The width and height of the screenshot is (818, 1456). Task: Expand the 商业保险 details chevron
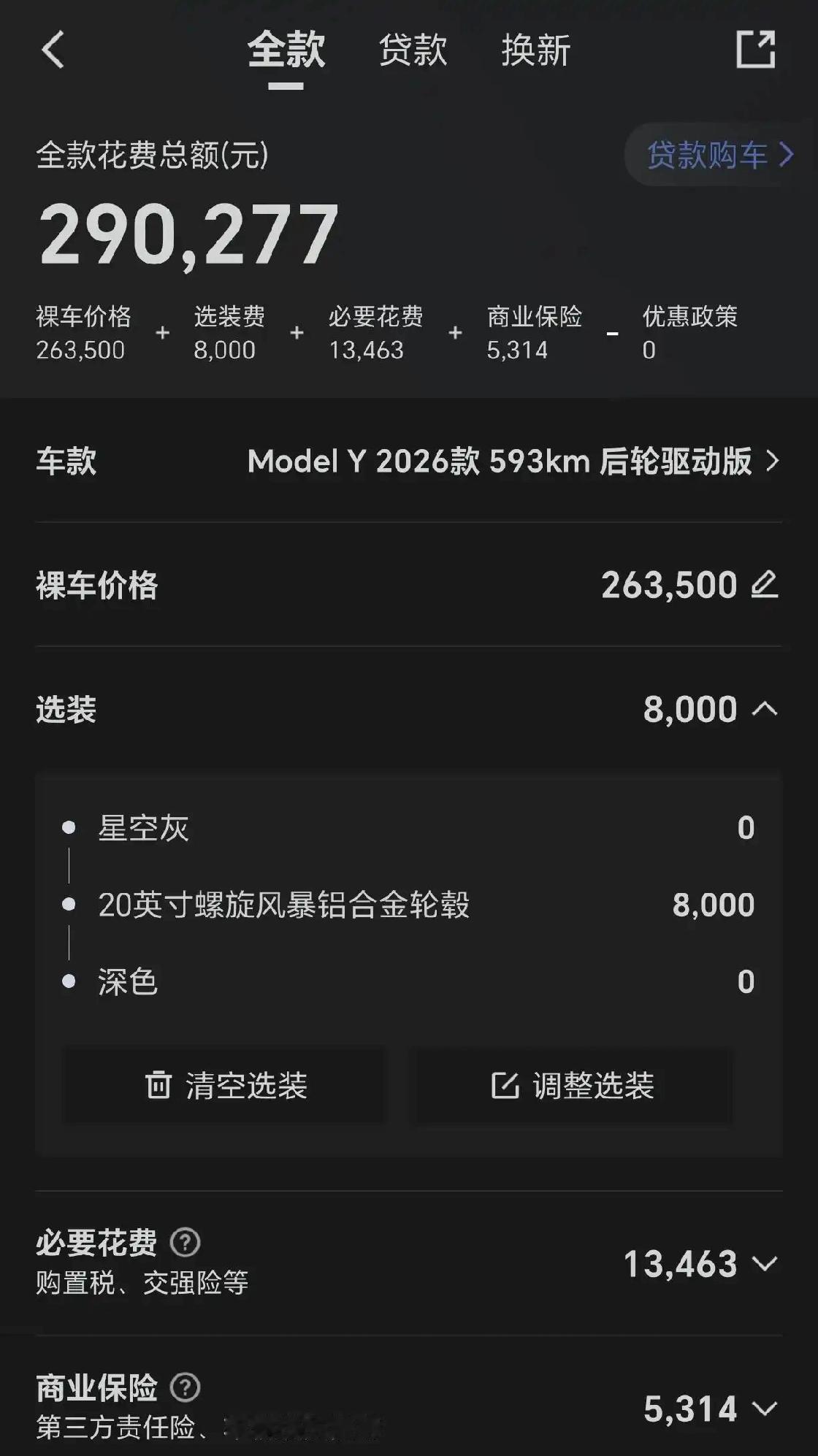[765, 1409]
